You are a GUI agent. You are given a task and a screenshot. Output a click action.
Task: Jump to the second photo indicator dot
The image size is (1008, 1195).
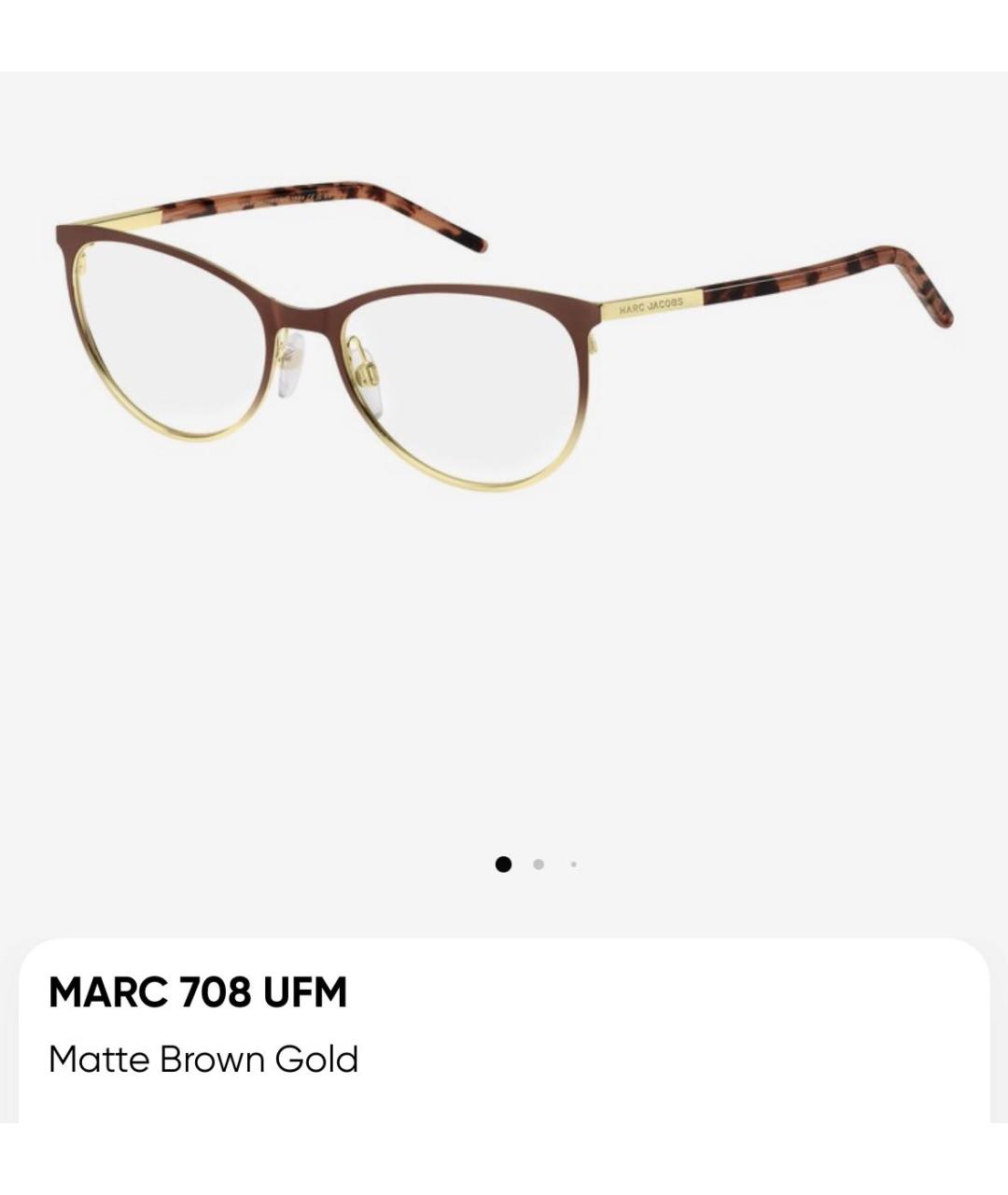(x=539, y=865)
